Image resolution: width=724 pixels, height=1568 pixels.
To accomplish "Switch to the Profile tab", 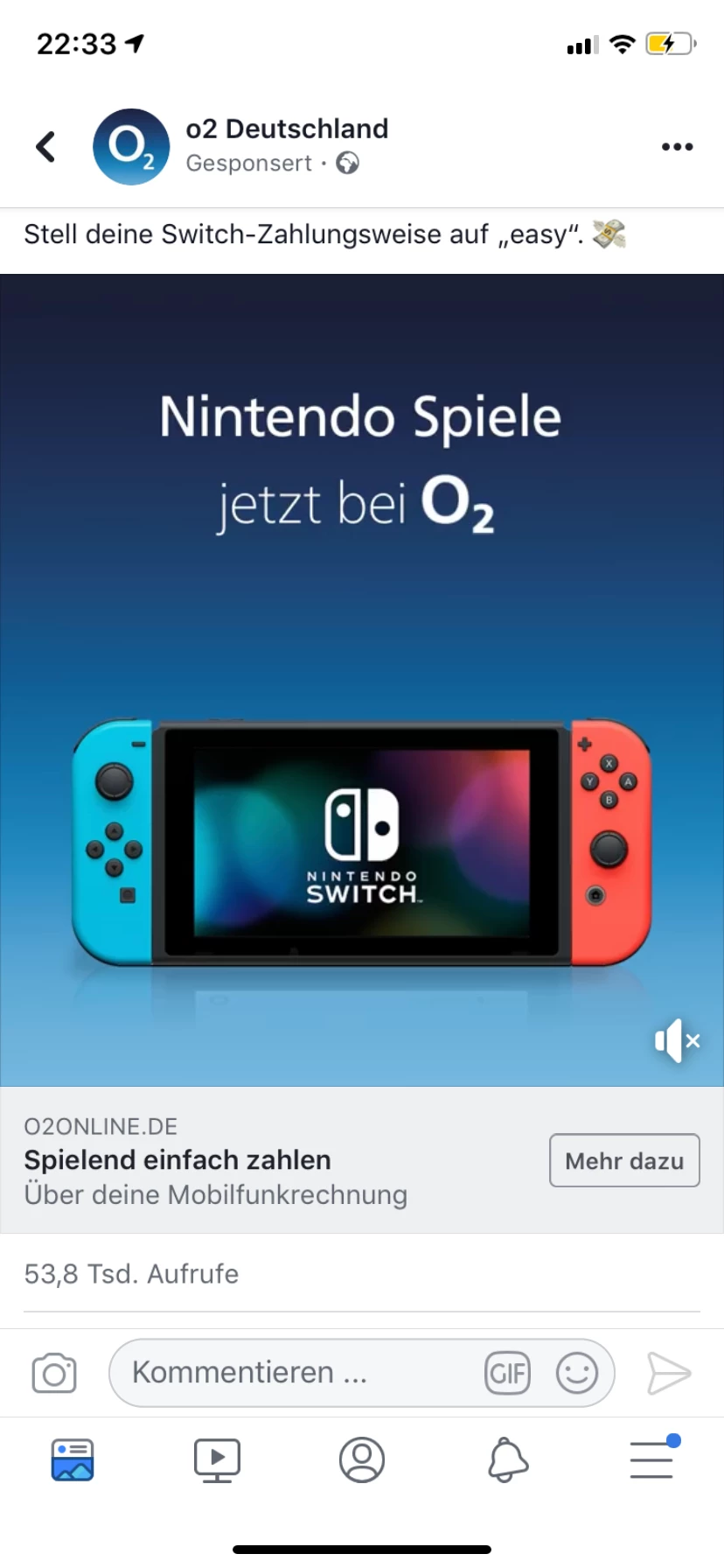I will tap(362, 1459).
